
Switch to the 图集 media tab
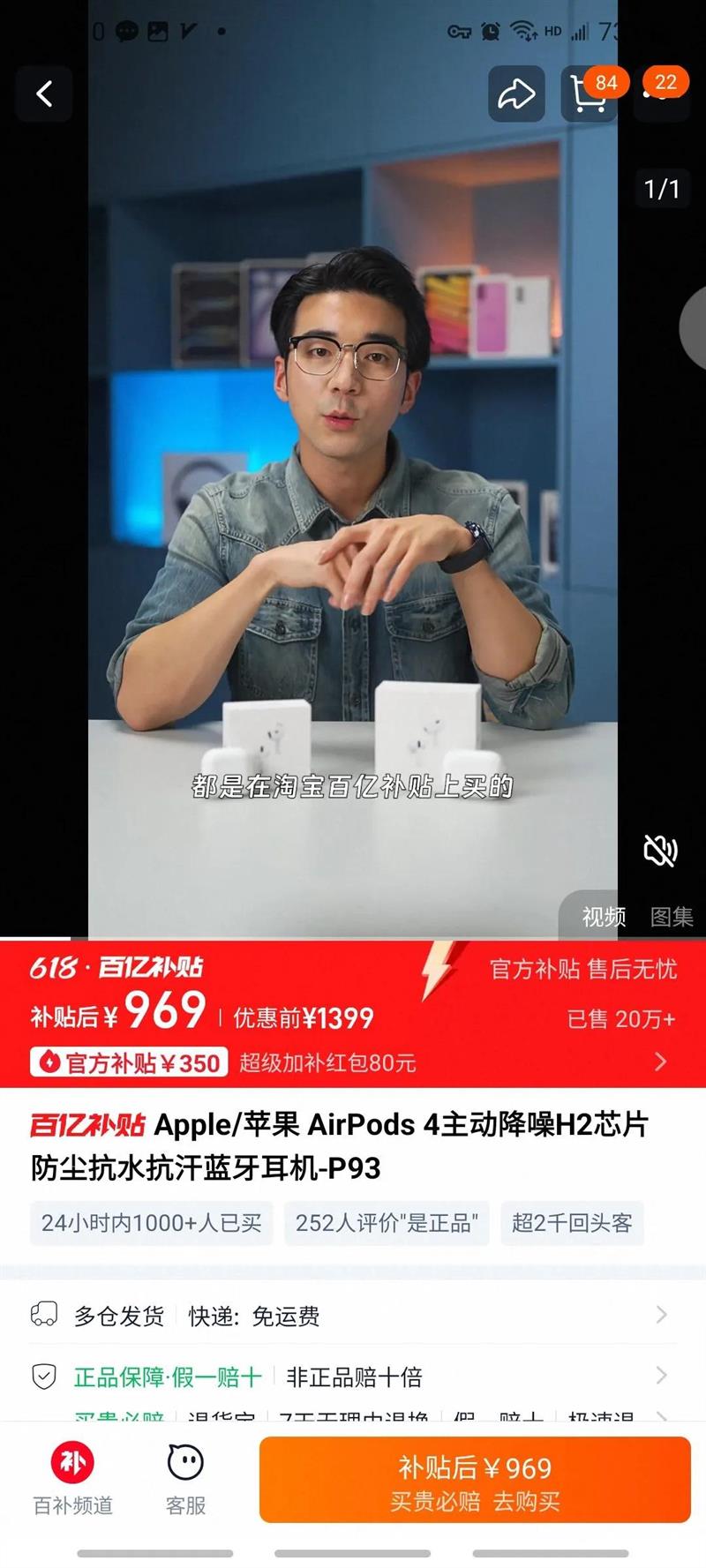[x=672, y=917]
